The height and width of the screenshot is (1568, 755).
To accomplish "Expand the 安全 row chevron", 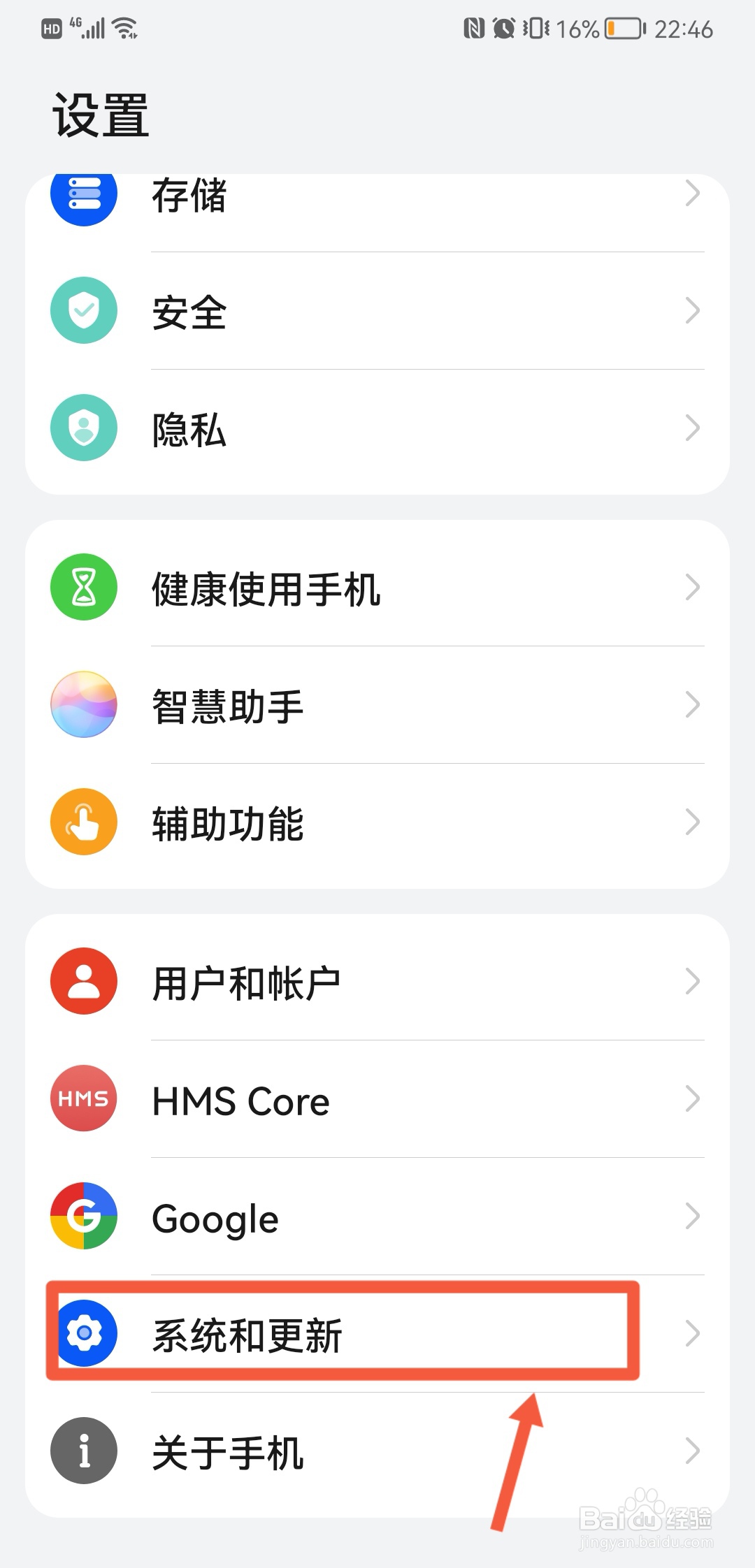I will pos(693,310).
